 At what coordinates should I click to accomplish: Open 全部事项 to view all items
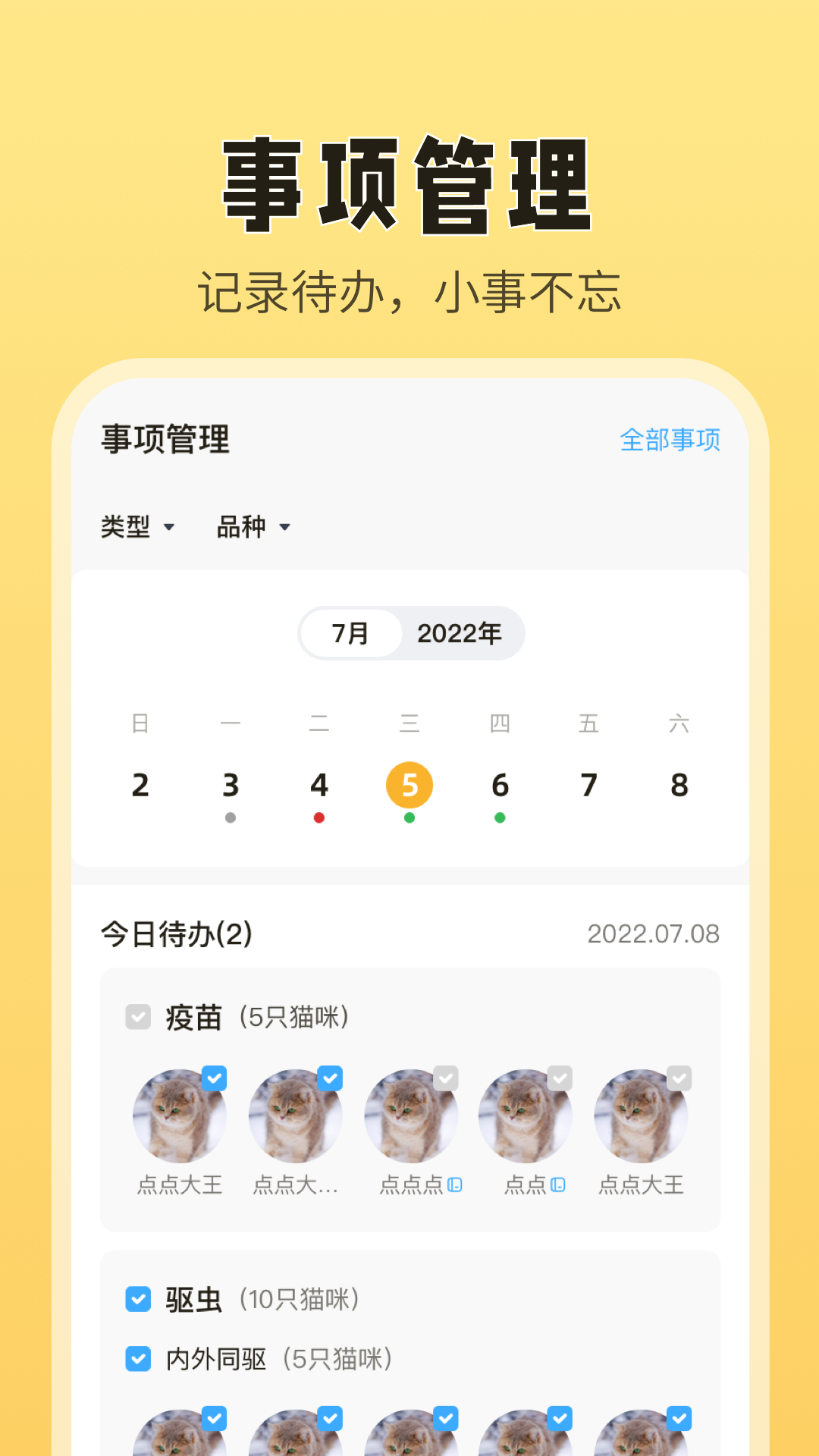pos(671,441)
